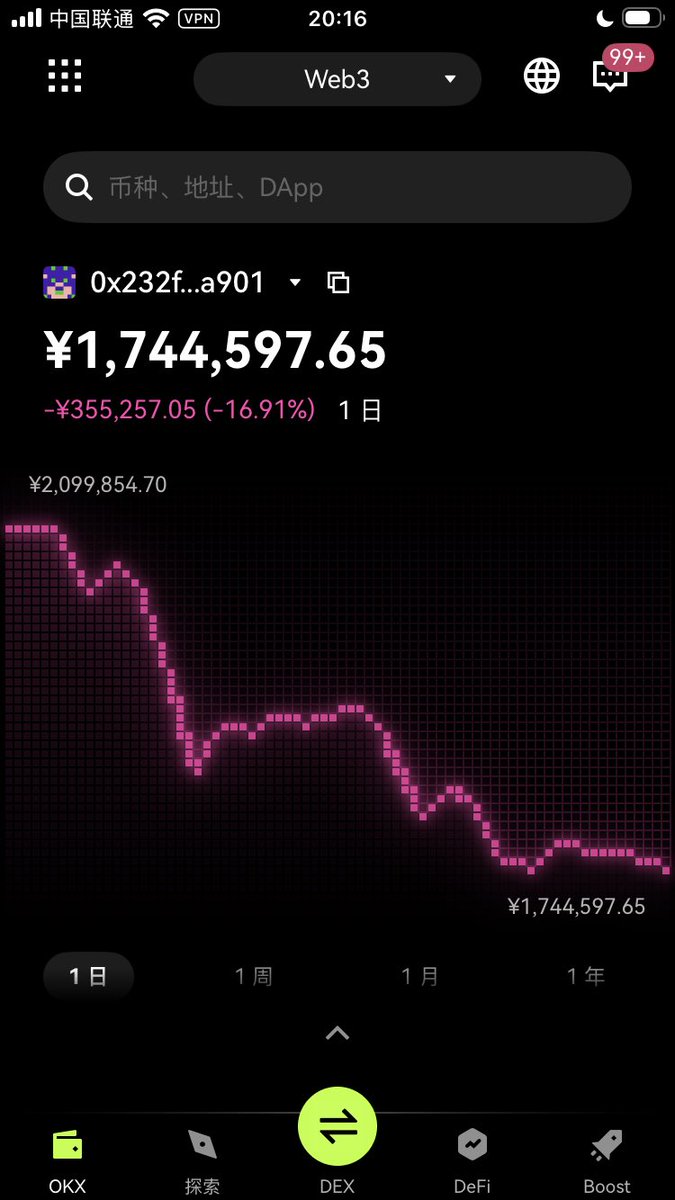
Task: Copy the wallet address
Action: pyautogui.click(x=339, y=283)
